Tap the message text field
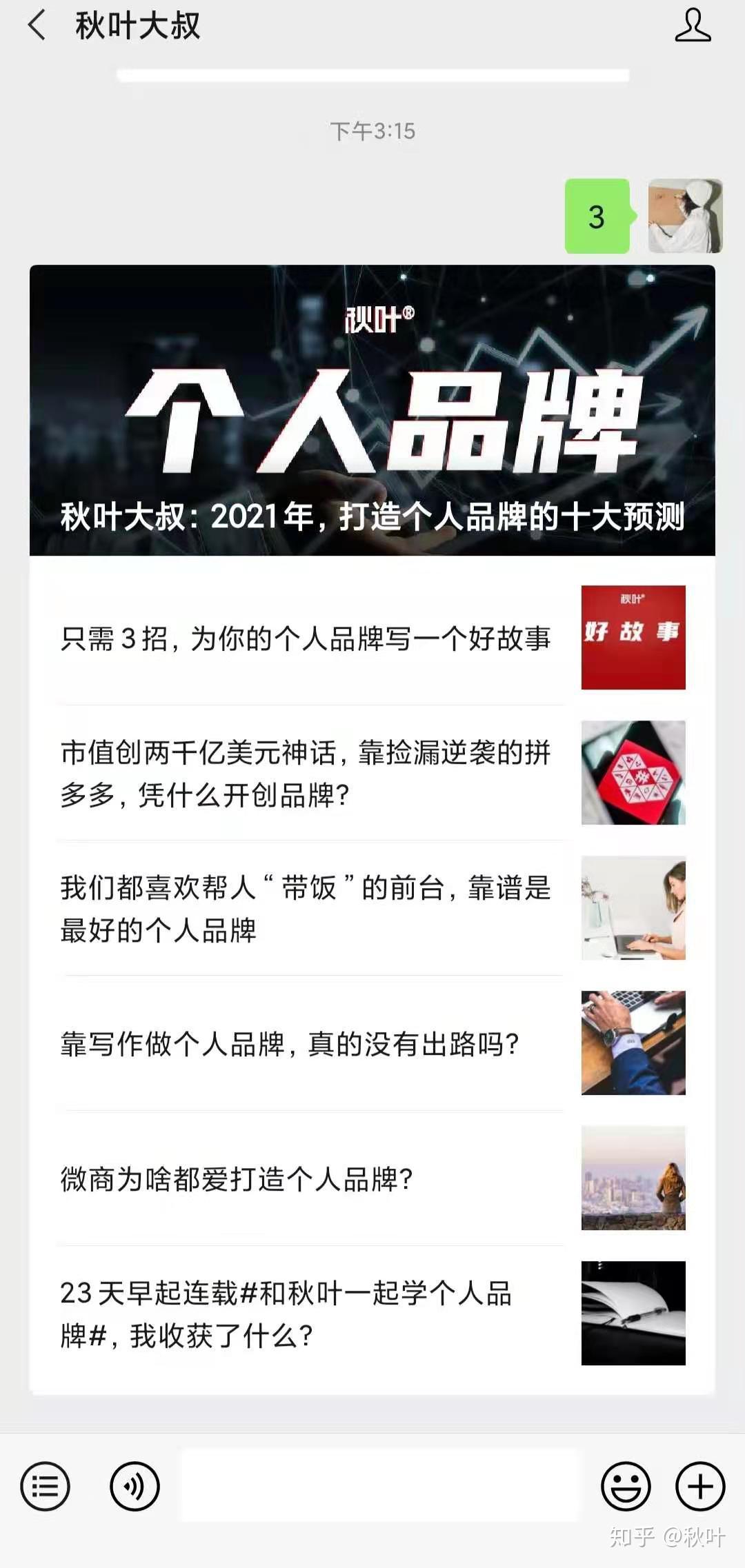This screenshot has width=745, height=1568. click(379, 1485)
